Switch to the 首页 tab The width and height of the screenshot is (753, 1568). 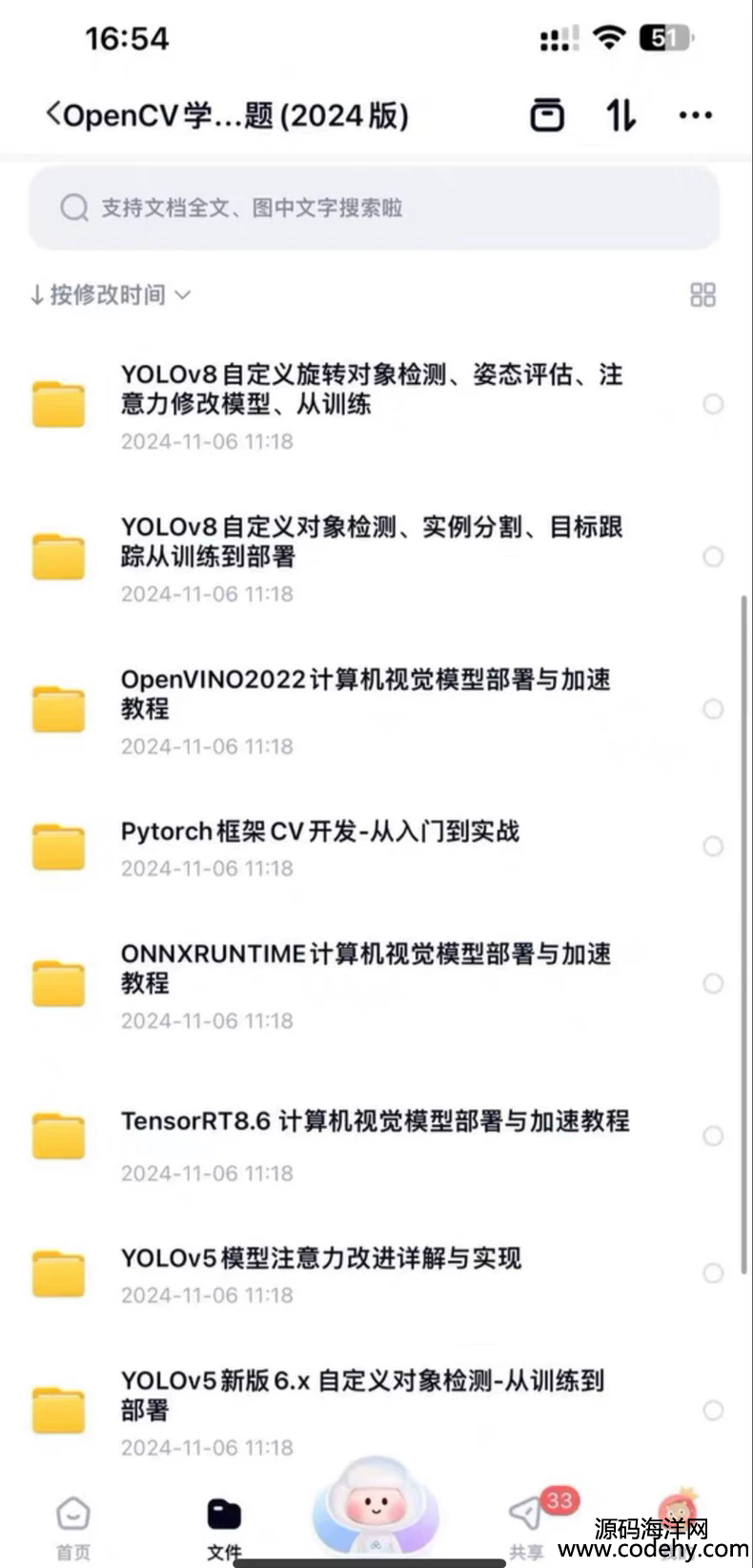click(73, 1527)
